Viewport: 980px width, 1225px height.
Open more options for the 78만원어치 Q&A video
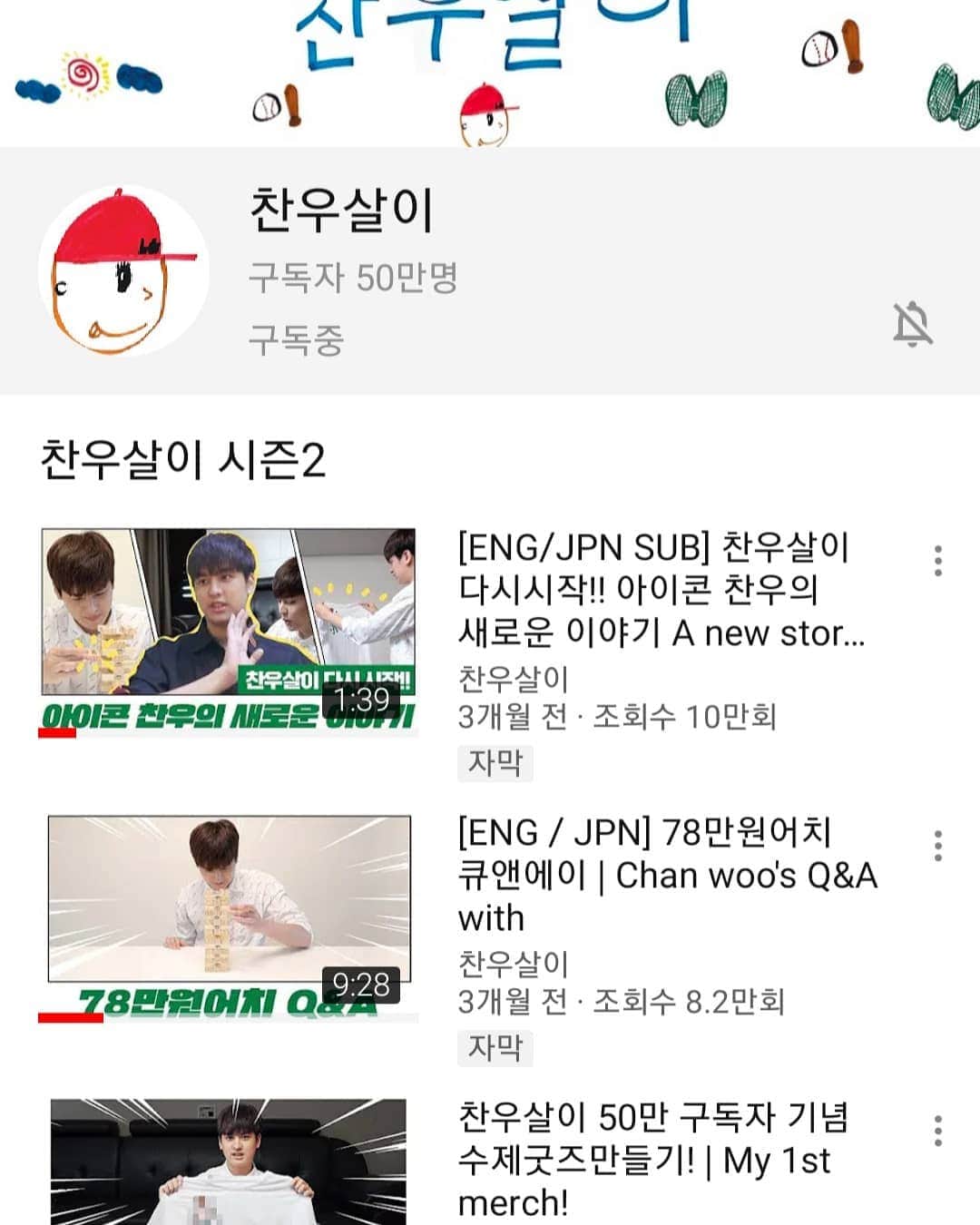(938, 846)
